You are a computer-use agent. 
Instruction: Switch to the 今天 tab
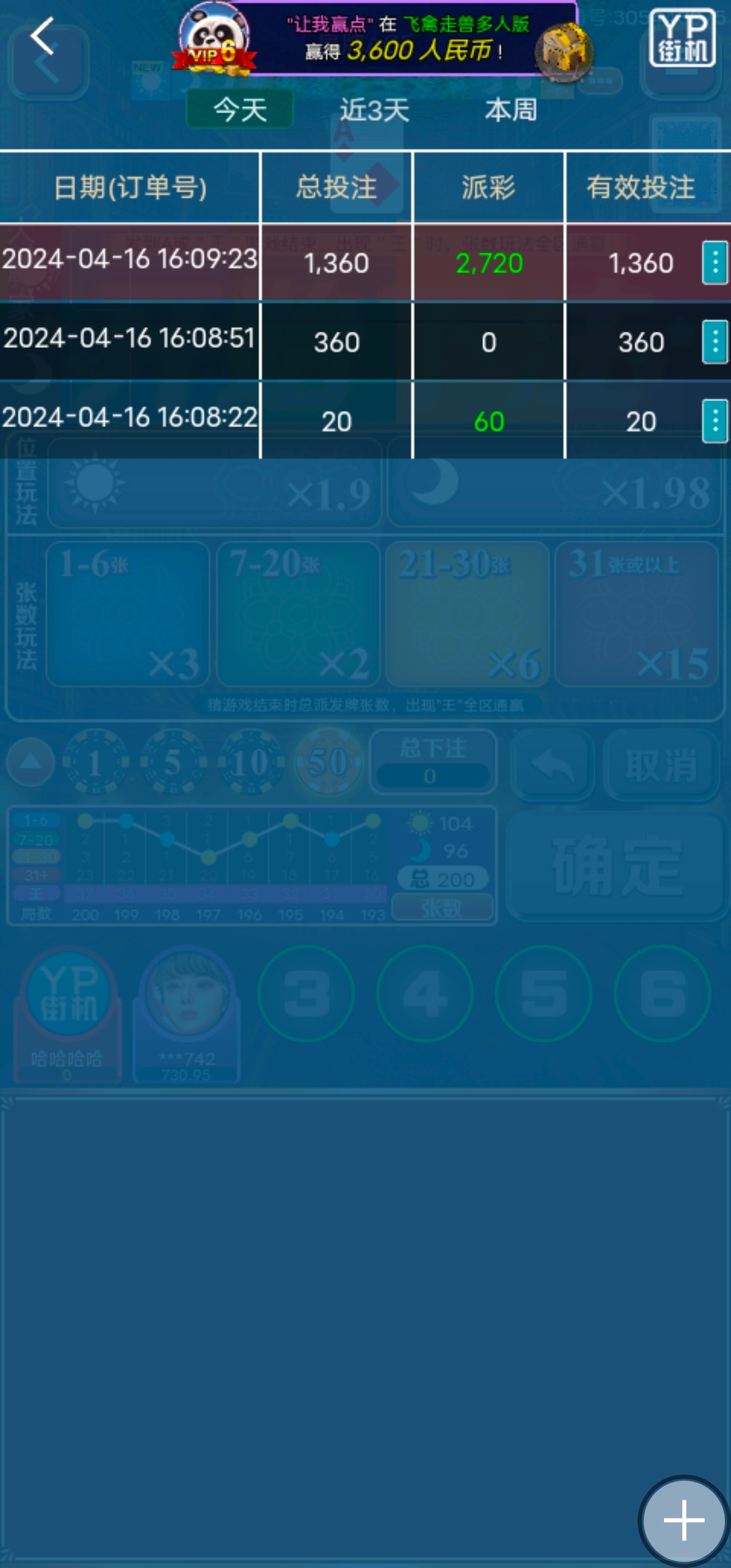tap(240, 109)
